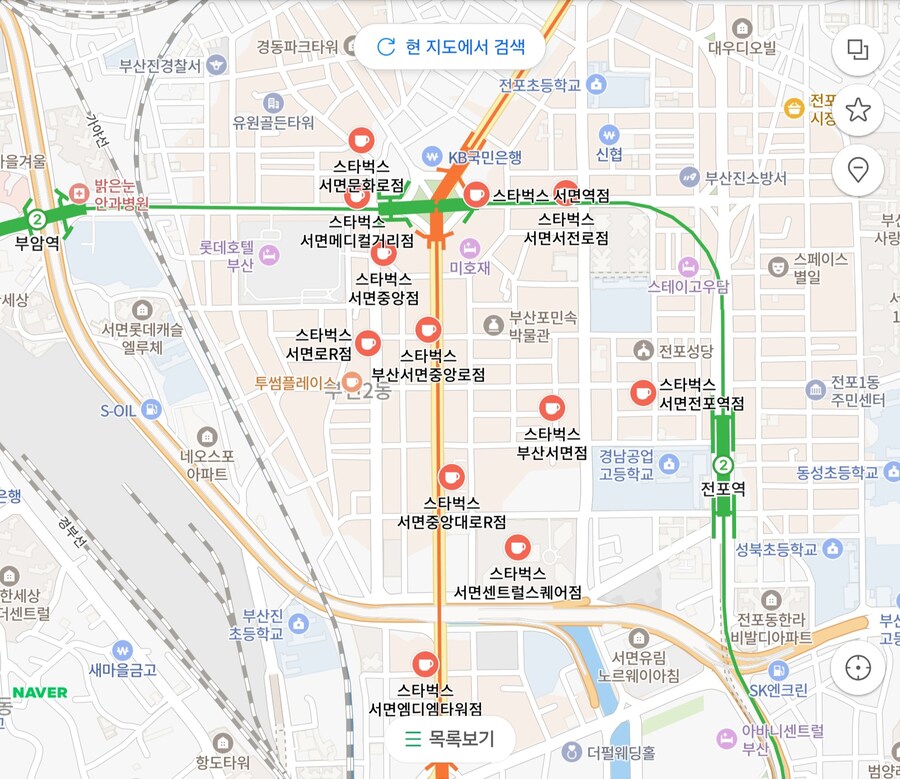The image size is (900, 779).
Task: Center map on my current location
Action: [x=858, y=667]
